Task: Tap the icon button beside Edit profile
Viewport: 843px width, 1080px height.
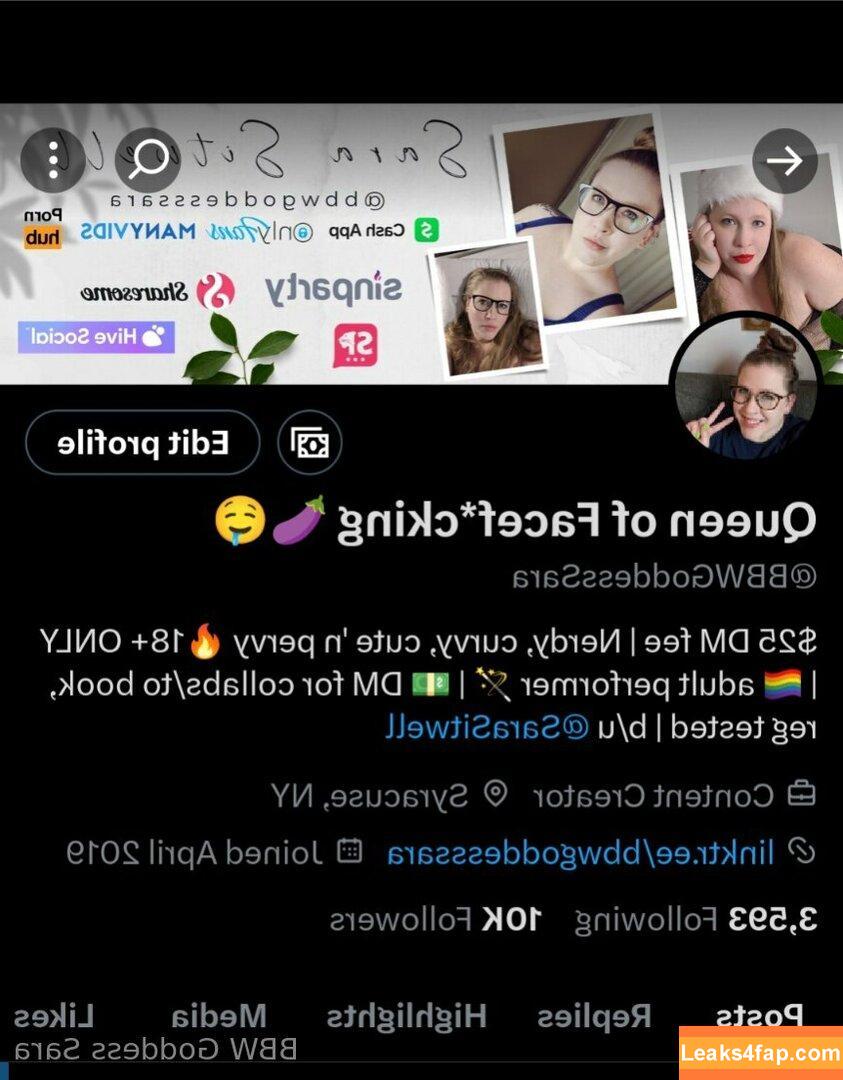Action: point(302,442)
